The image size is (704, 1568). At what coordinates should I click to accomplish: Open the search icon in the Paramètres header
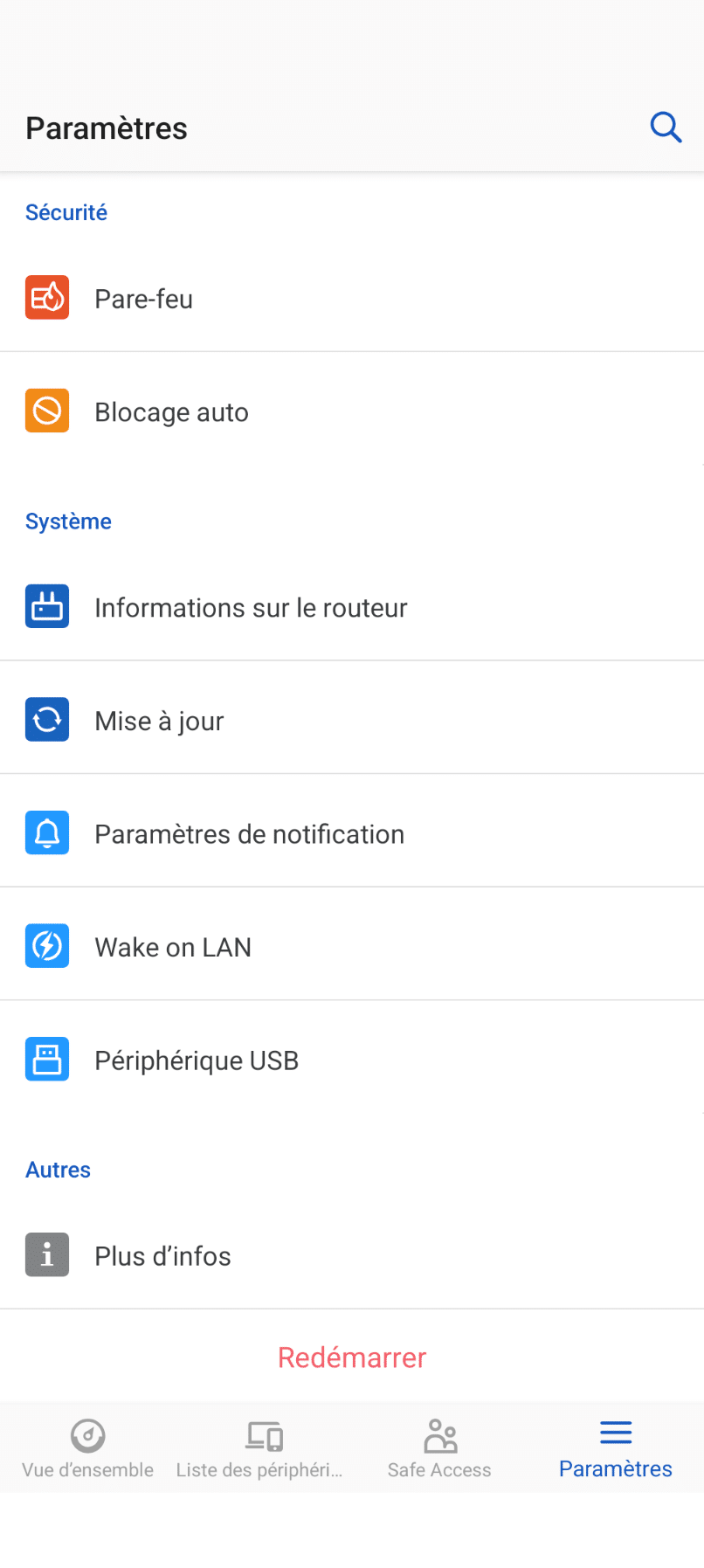pos(666,128)
